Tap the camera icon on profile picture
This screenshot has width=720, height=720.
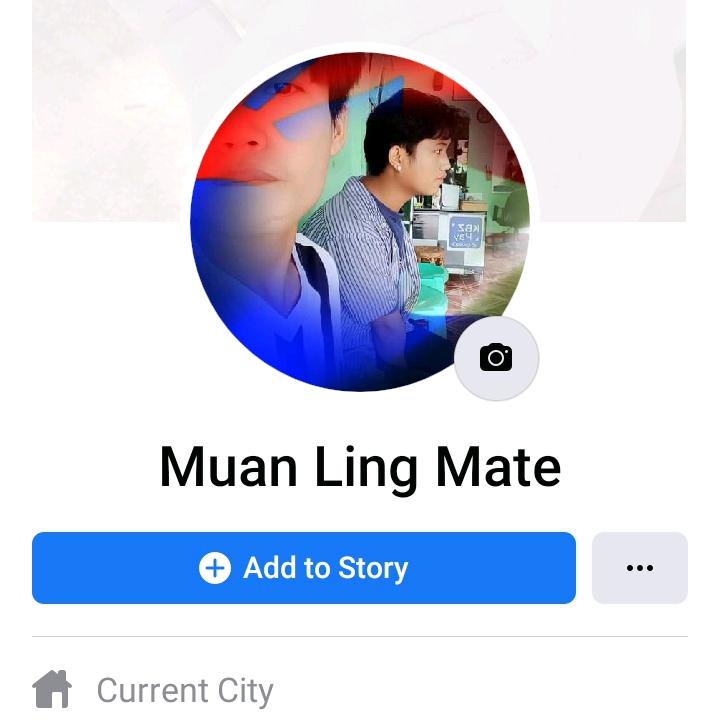(496, 358)
